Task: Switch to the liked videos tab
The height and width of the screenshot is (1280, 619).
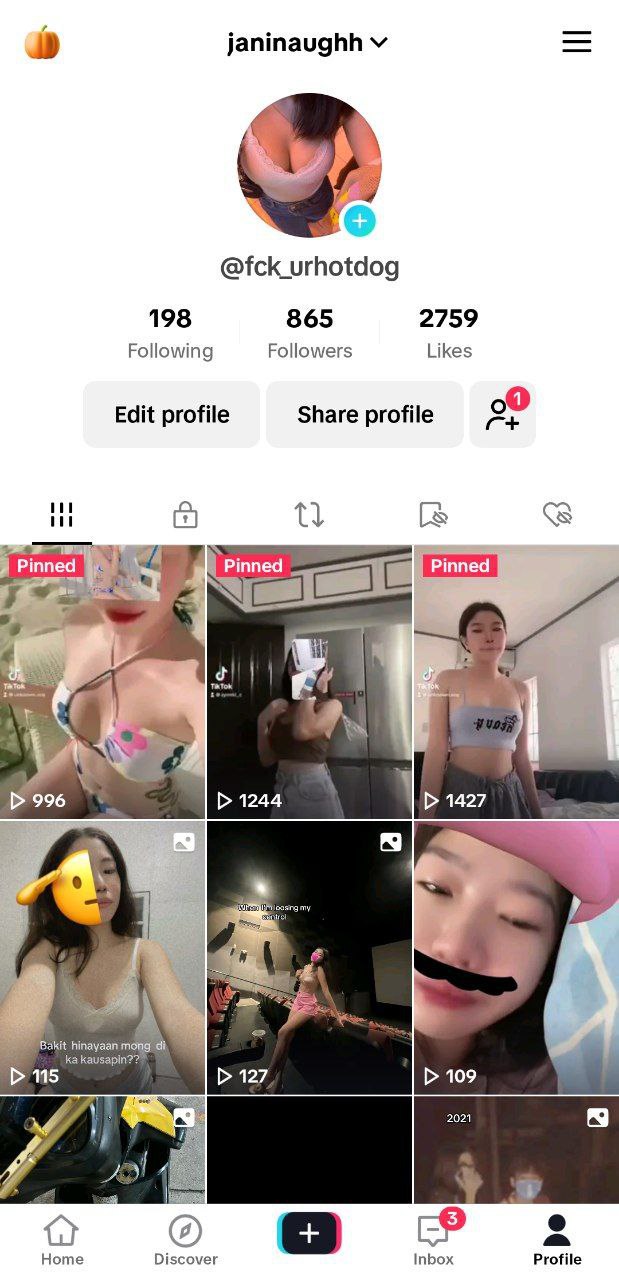Action: [557, 515]
